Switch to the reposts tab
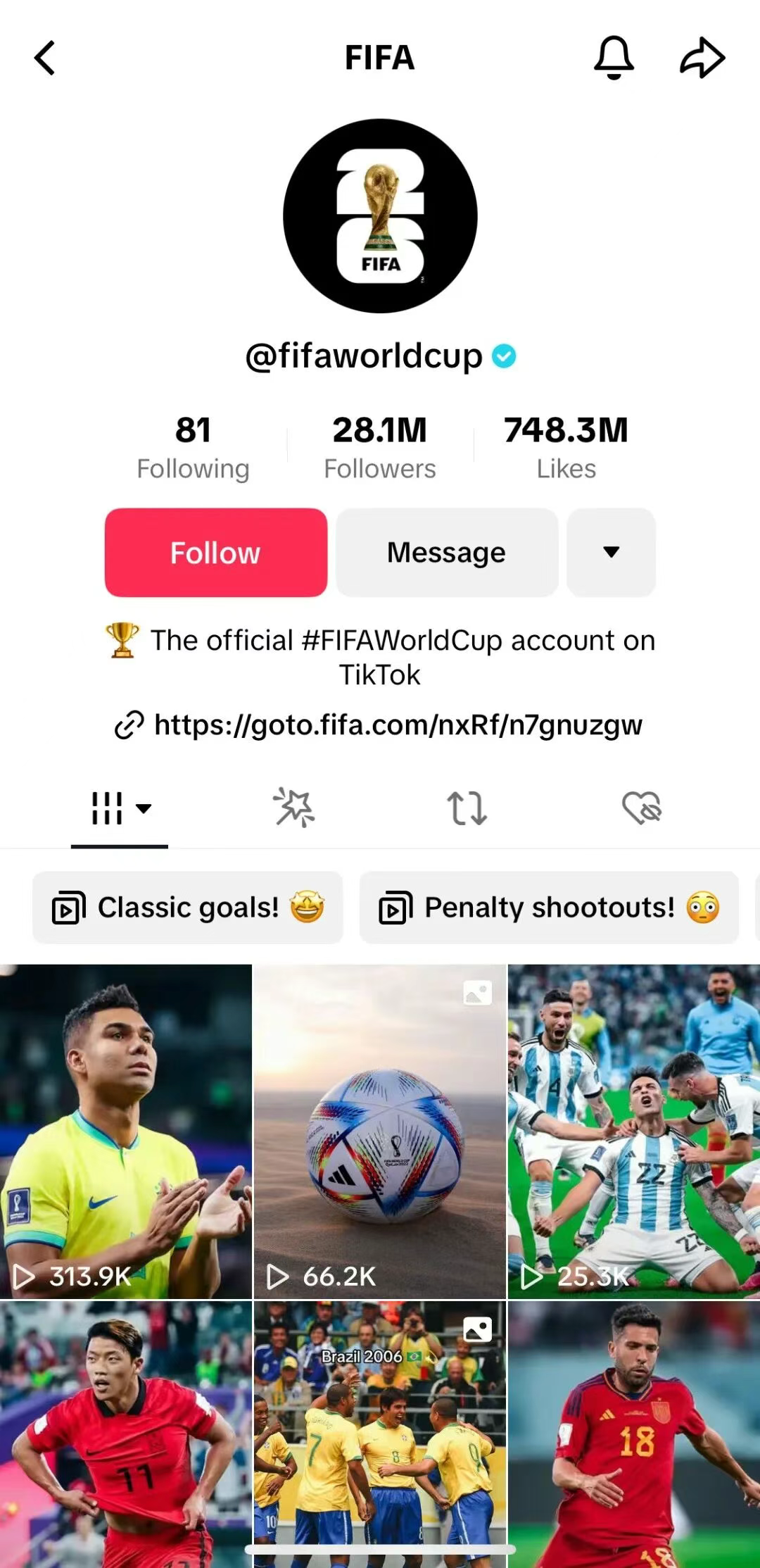760x1568 pixels. coord(467,808)
